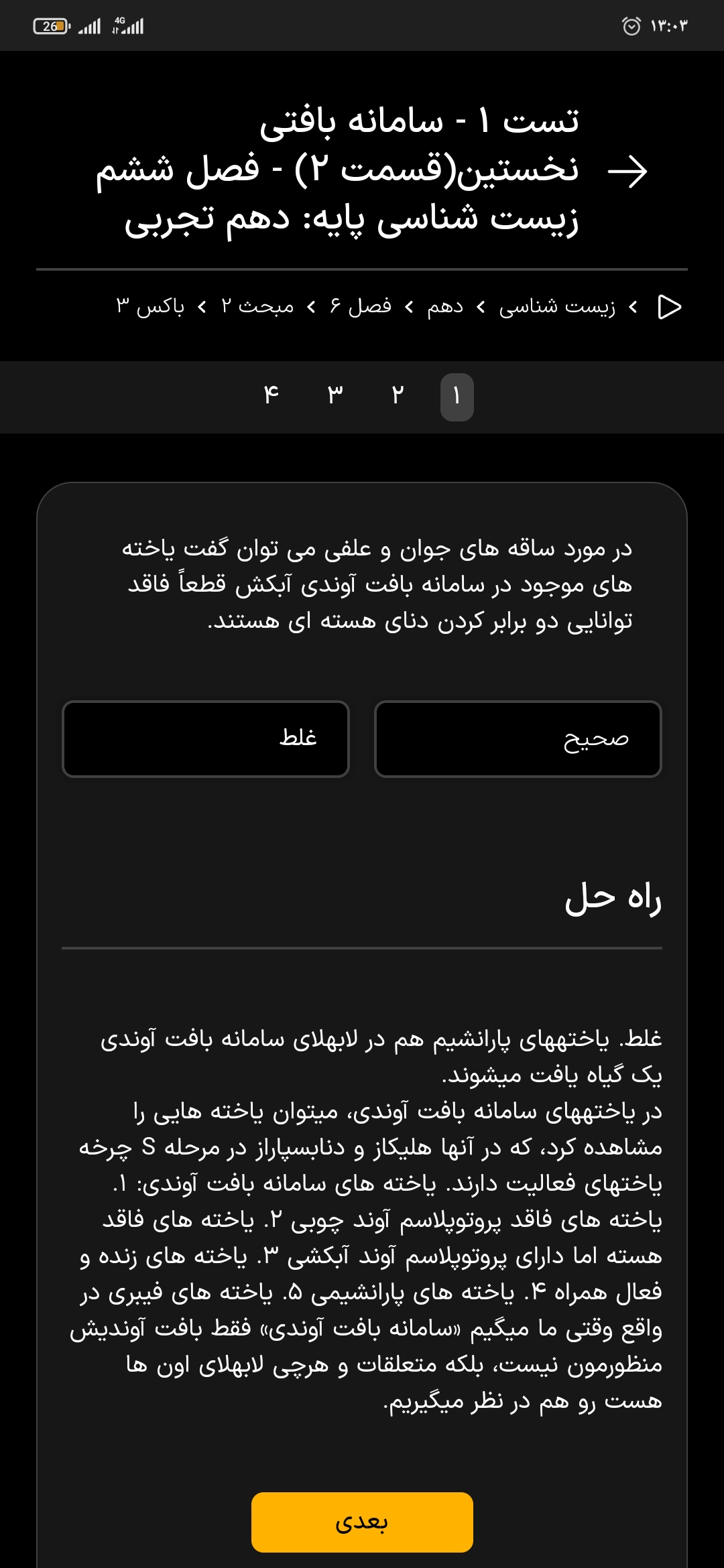Open the زیست شناسی breadcrumb link
The height and width of the screenshot is (1568, 724).
[x=556, y=307]
